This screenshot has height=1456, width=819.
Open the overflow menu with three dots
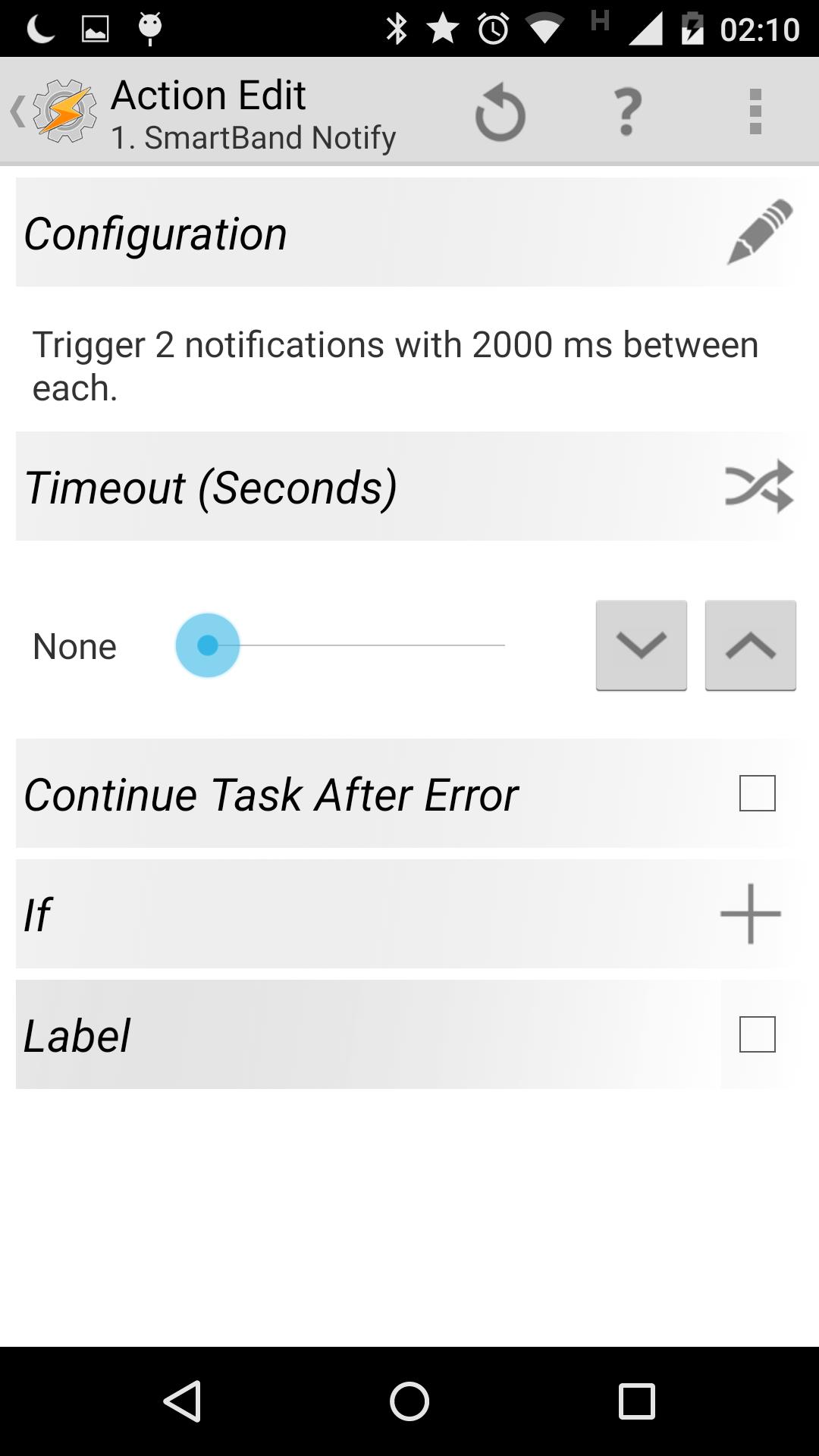(755, 112)
